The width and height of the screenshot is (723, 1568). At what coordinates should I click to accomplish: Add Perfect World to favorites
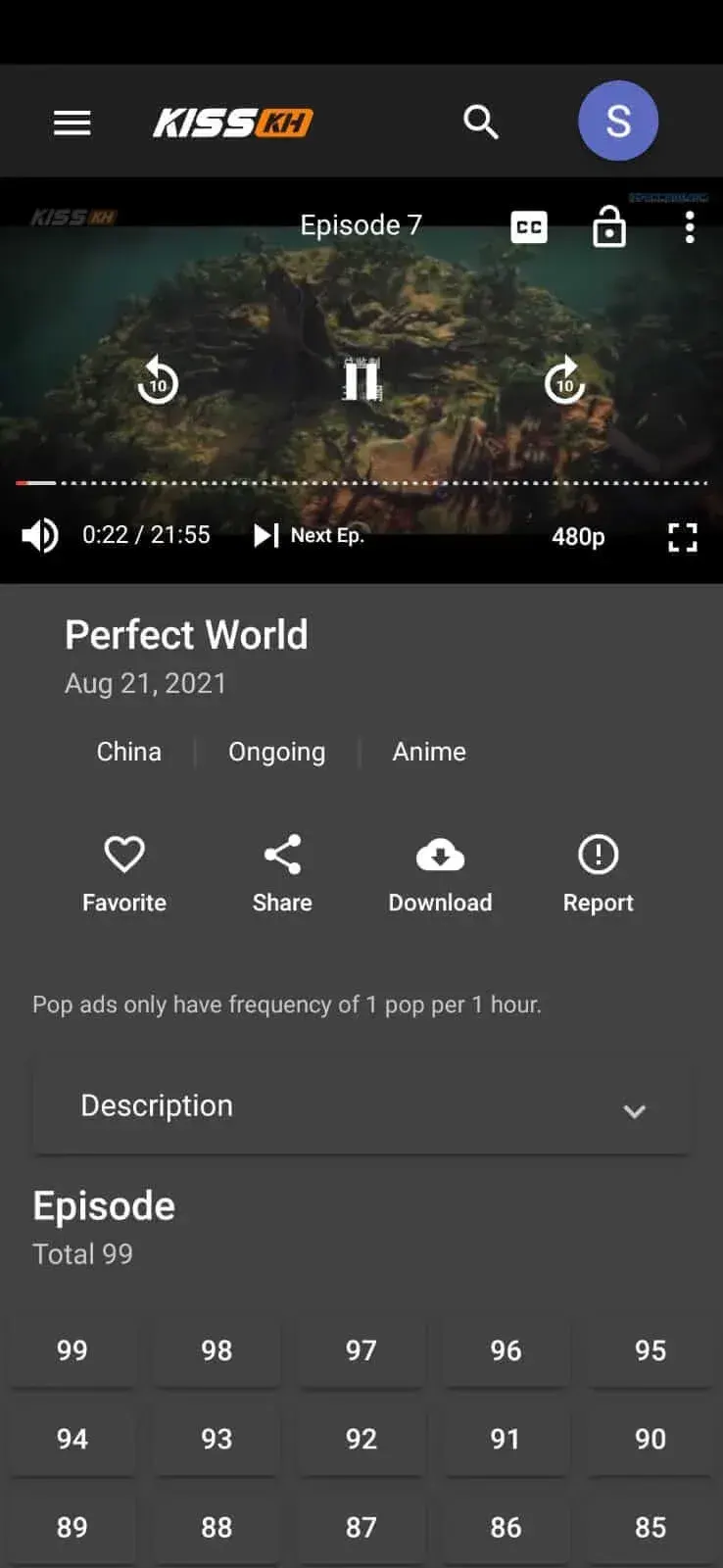tap(124, 869)
